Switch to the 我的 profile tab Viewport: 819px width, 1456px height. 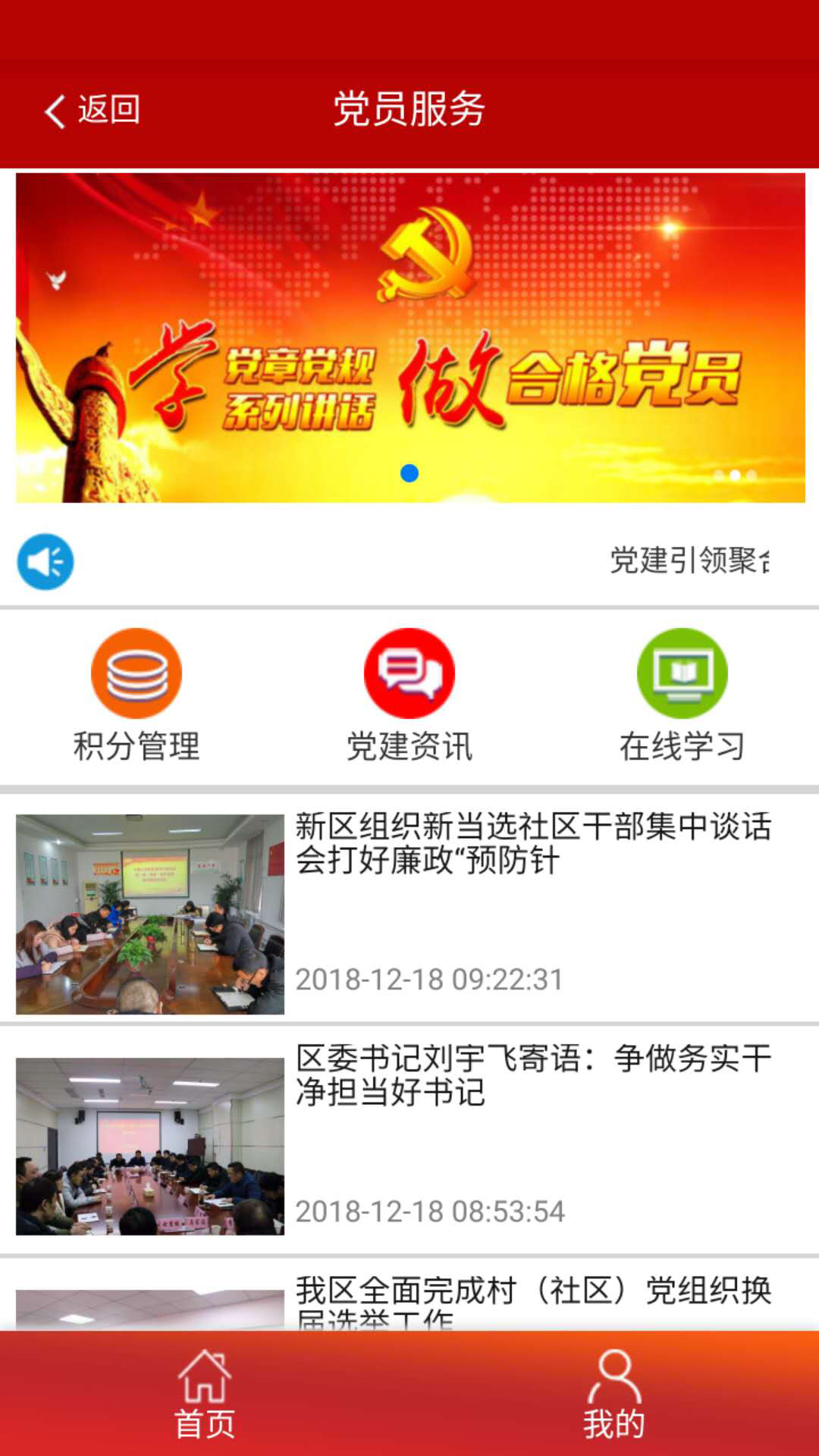tap(613, 1395)
